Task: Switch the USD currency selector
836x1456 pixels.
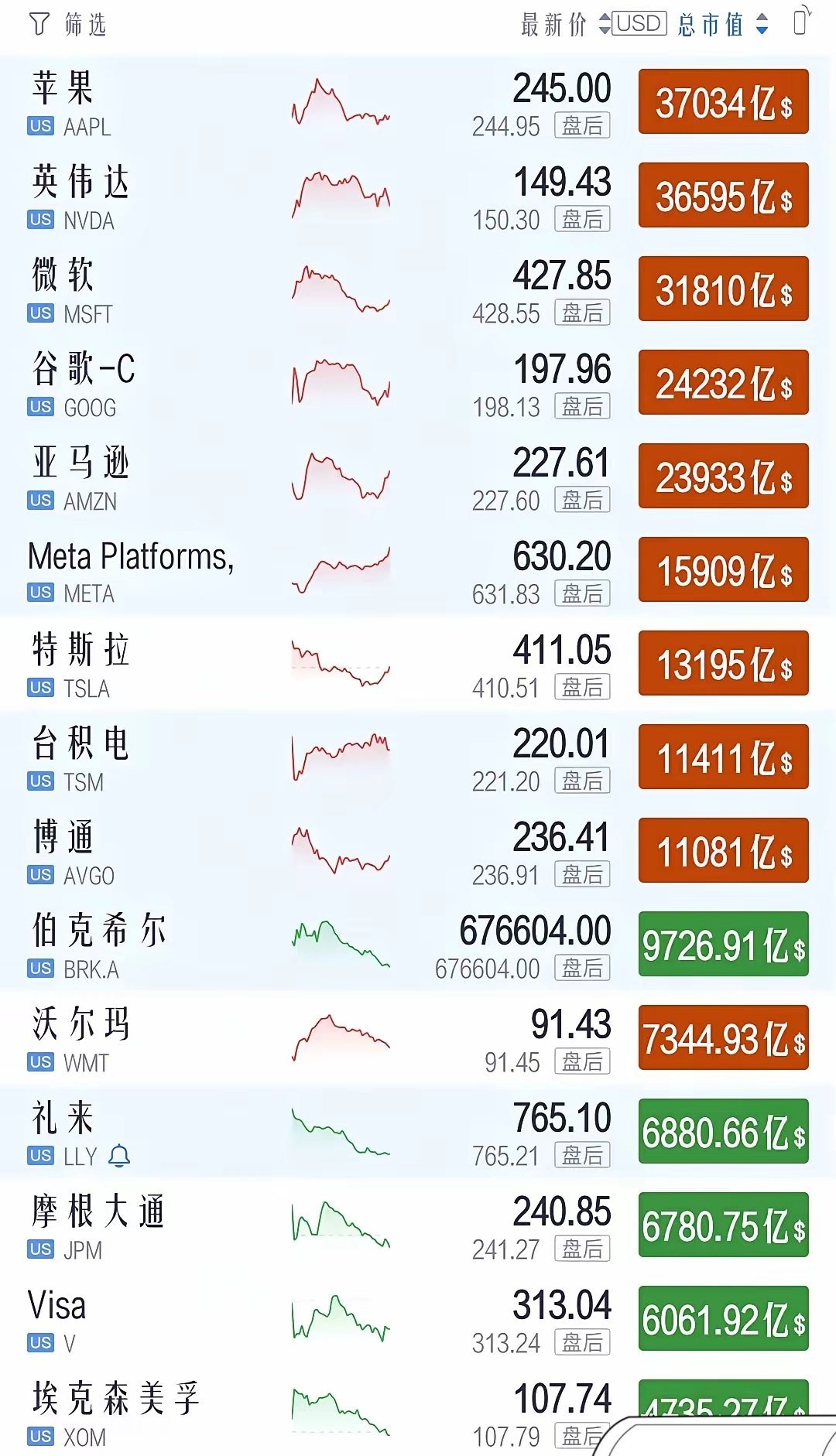Action: (x=639, y=23)
